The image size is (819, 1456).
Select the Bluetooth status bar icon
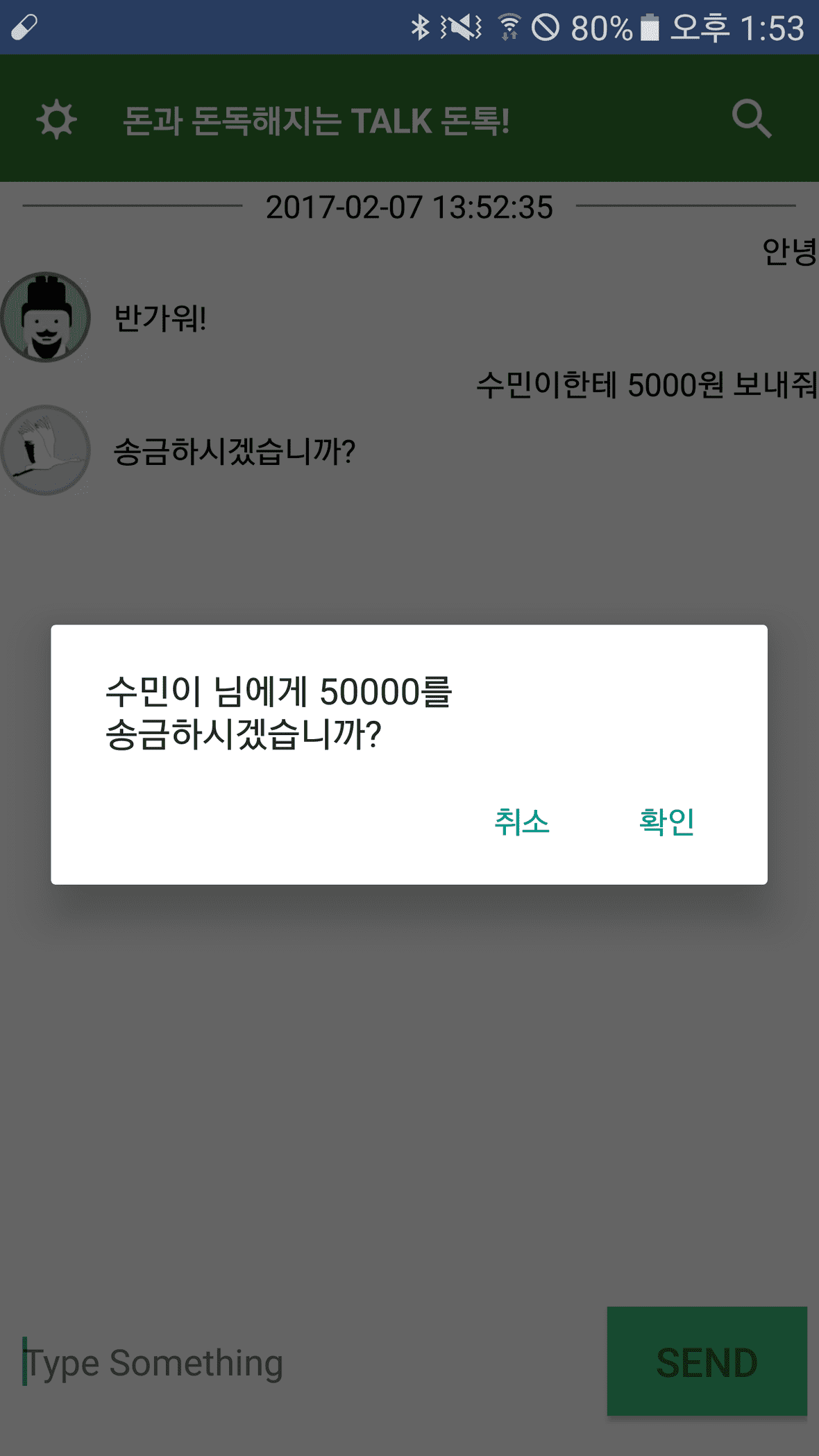point(419,26)
